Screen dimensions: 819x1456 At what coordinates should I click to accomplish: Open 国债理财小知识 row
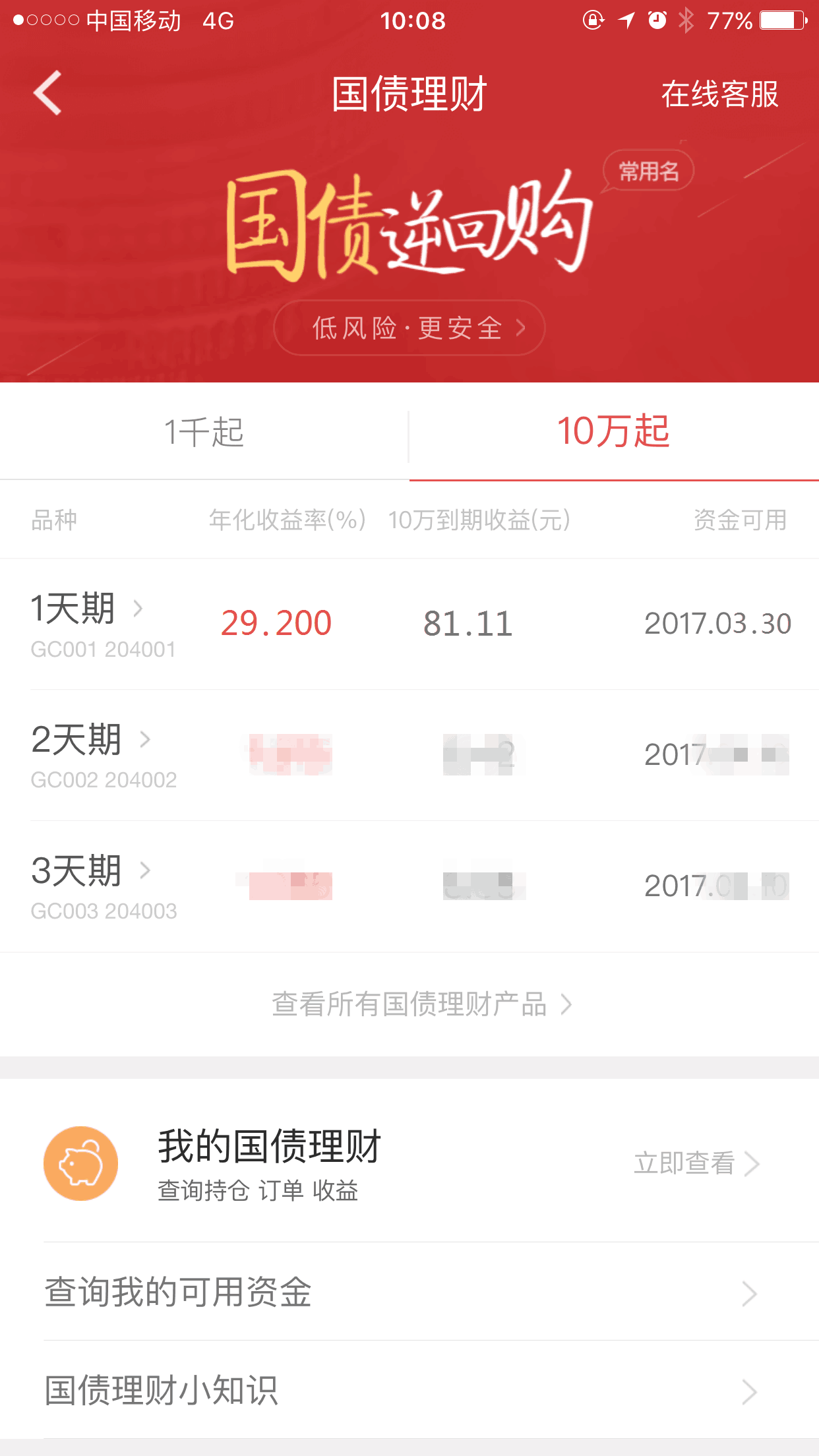(409, 1390)
